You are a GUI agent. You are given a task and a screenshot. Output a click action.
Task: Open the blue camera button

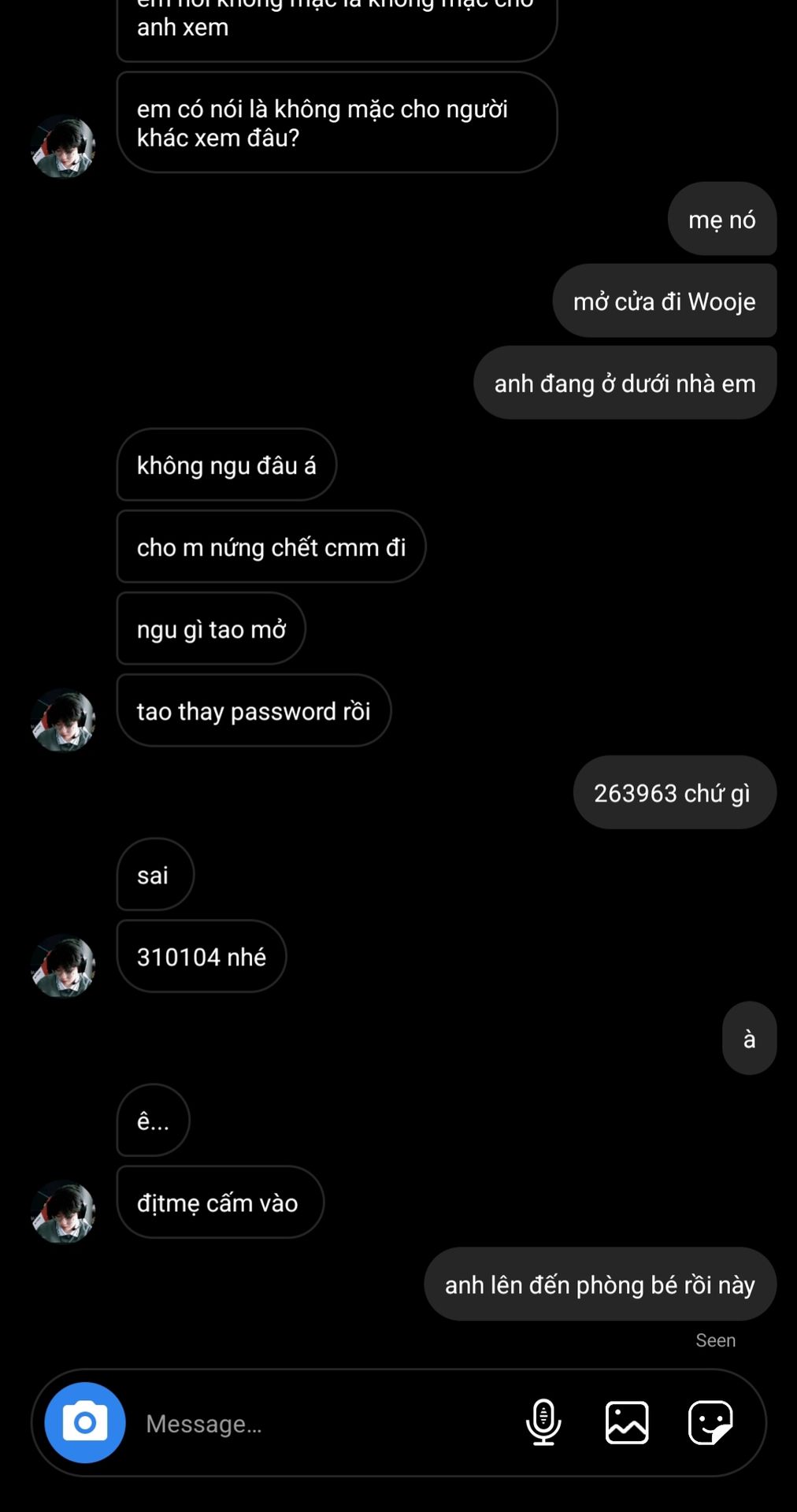point(85,1422)
